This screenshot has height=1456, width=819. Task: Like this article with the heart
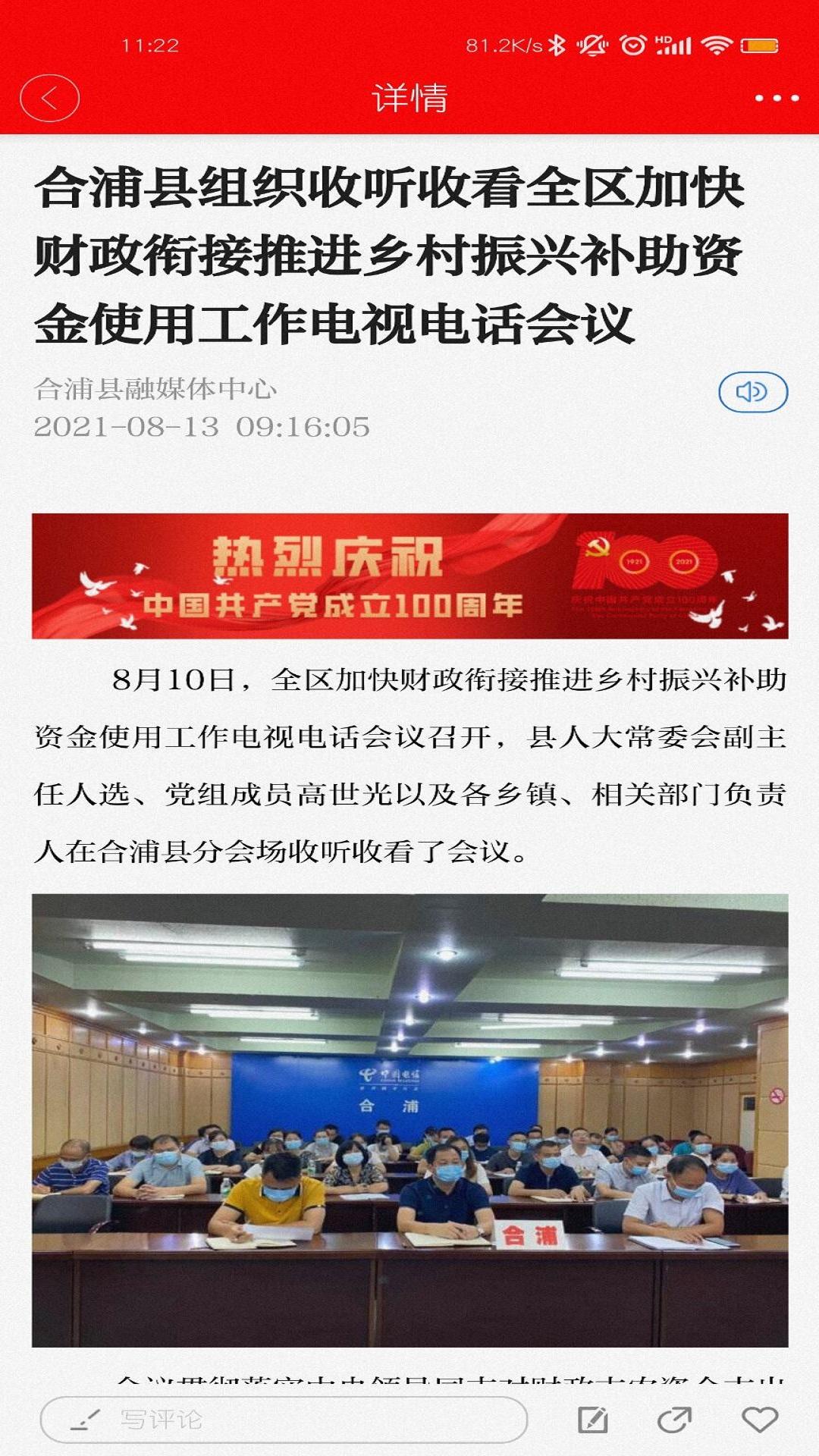759,1420
